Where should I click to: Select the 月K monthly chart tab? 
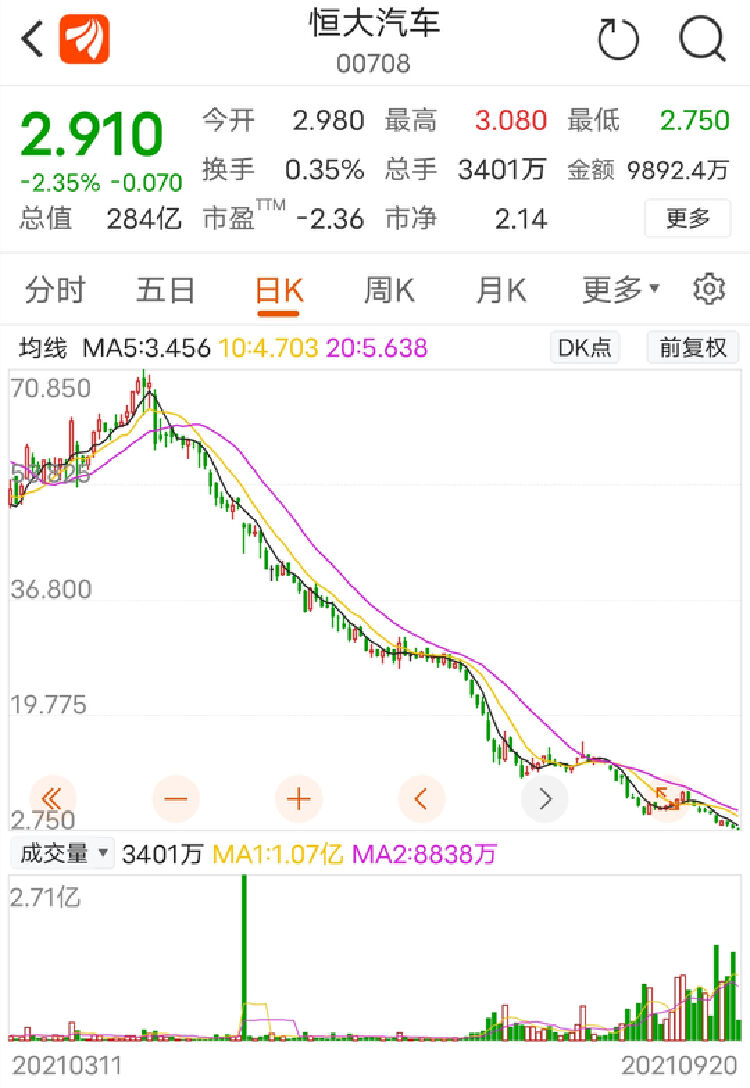497,288
